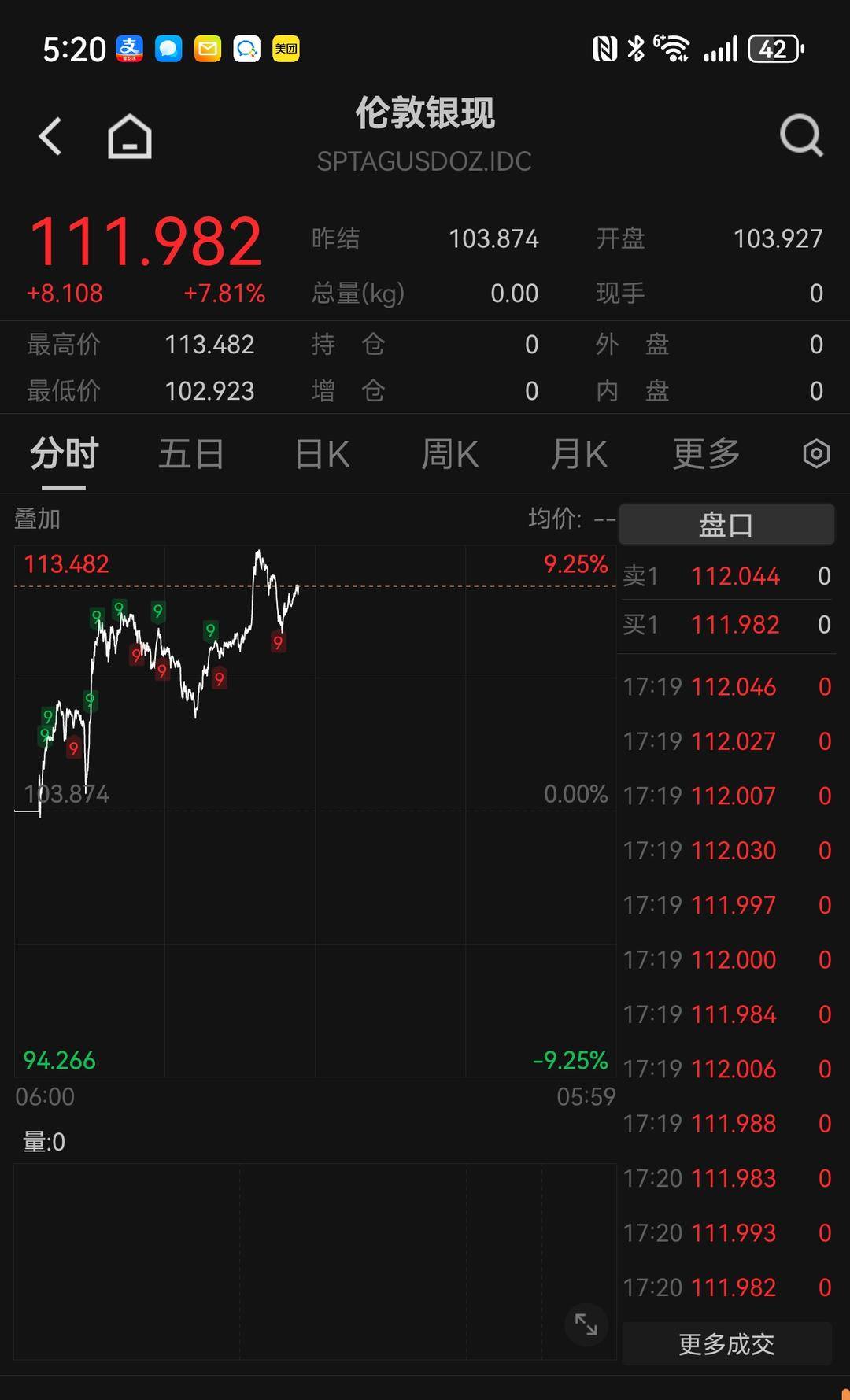View 更多成交 trade records
850x1400 pixels.
point(726,1344)
